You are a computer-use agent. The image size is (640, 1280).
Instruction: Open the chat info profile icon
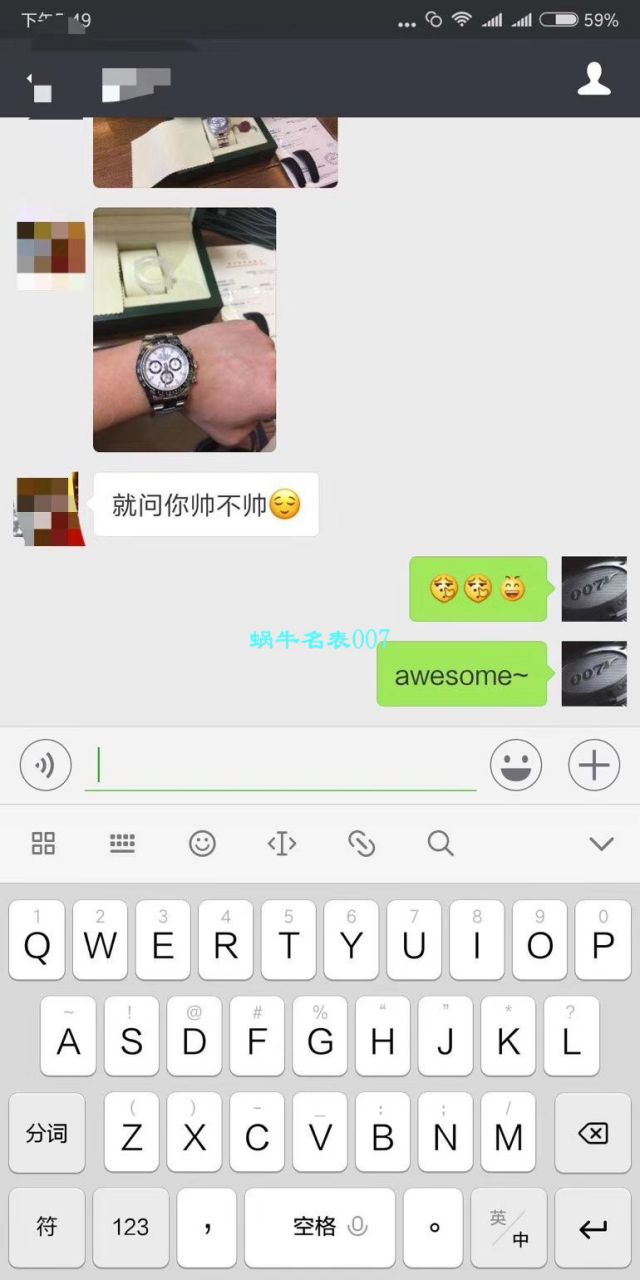594,80
